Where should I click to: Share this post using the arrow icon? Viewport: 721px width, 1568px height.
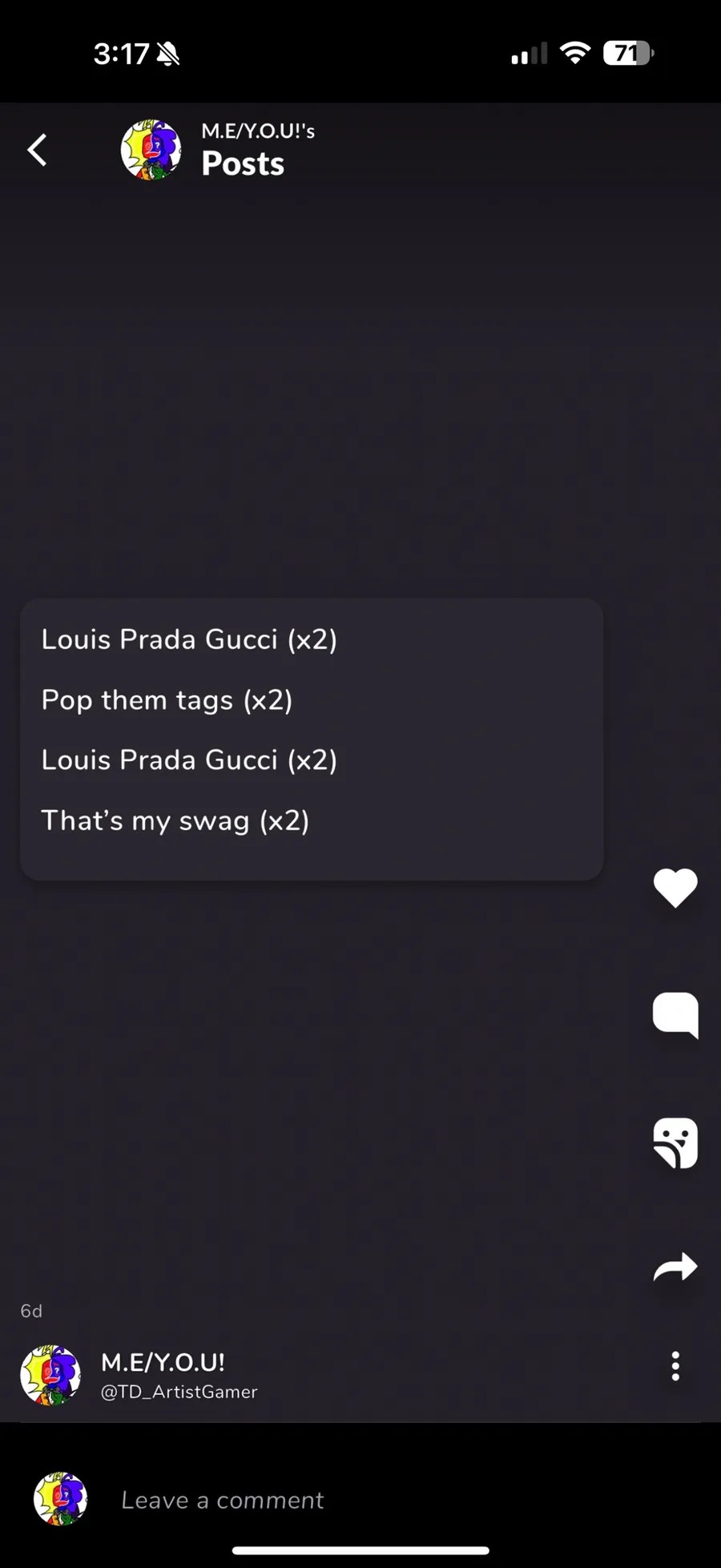(675, 1267)
